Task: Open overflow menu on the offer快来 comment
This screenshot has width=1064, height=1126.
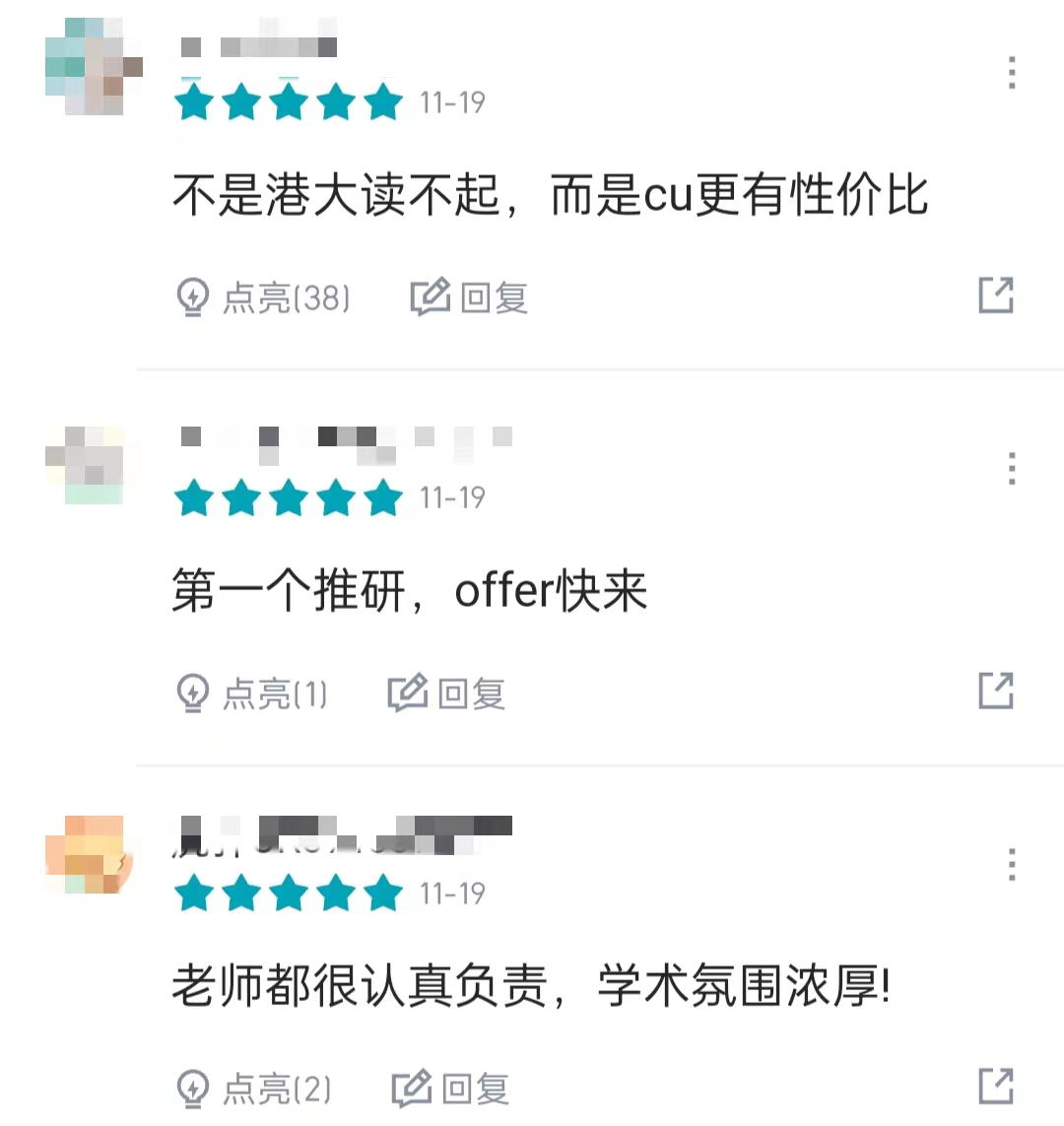Action: (x=1012, y=469)
